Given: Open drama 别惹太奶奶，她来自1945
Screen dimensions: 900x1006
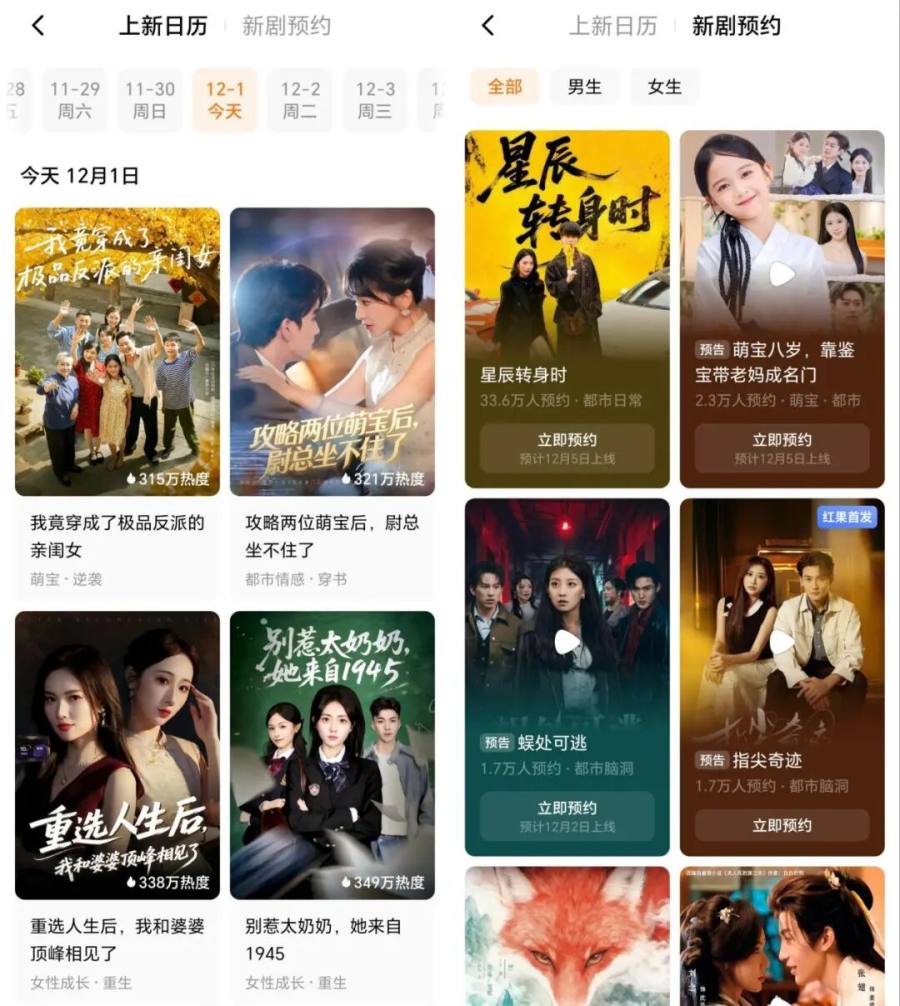Looking at the screenshot, I should pyautogui.click(x=332, y=755).
